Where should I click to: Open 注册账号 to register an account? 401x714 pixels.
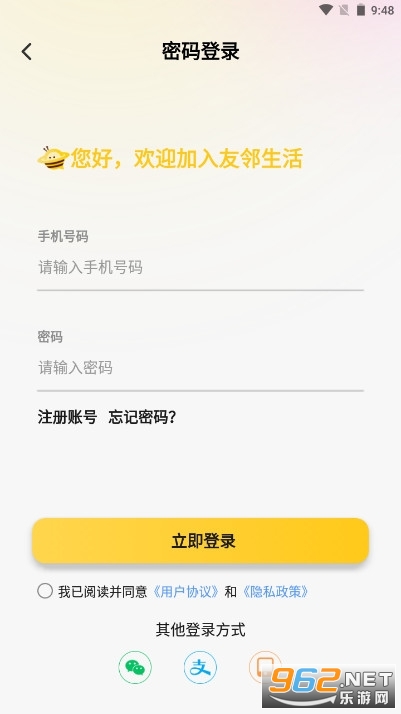(x=67, y=417)
